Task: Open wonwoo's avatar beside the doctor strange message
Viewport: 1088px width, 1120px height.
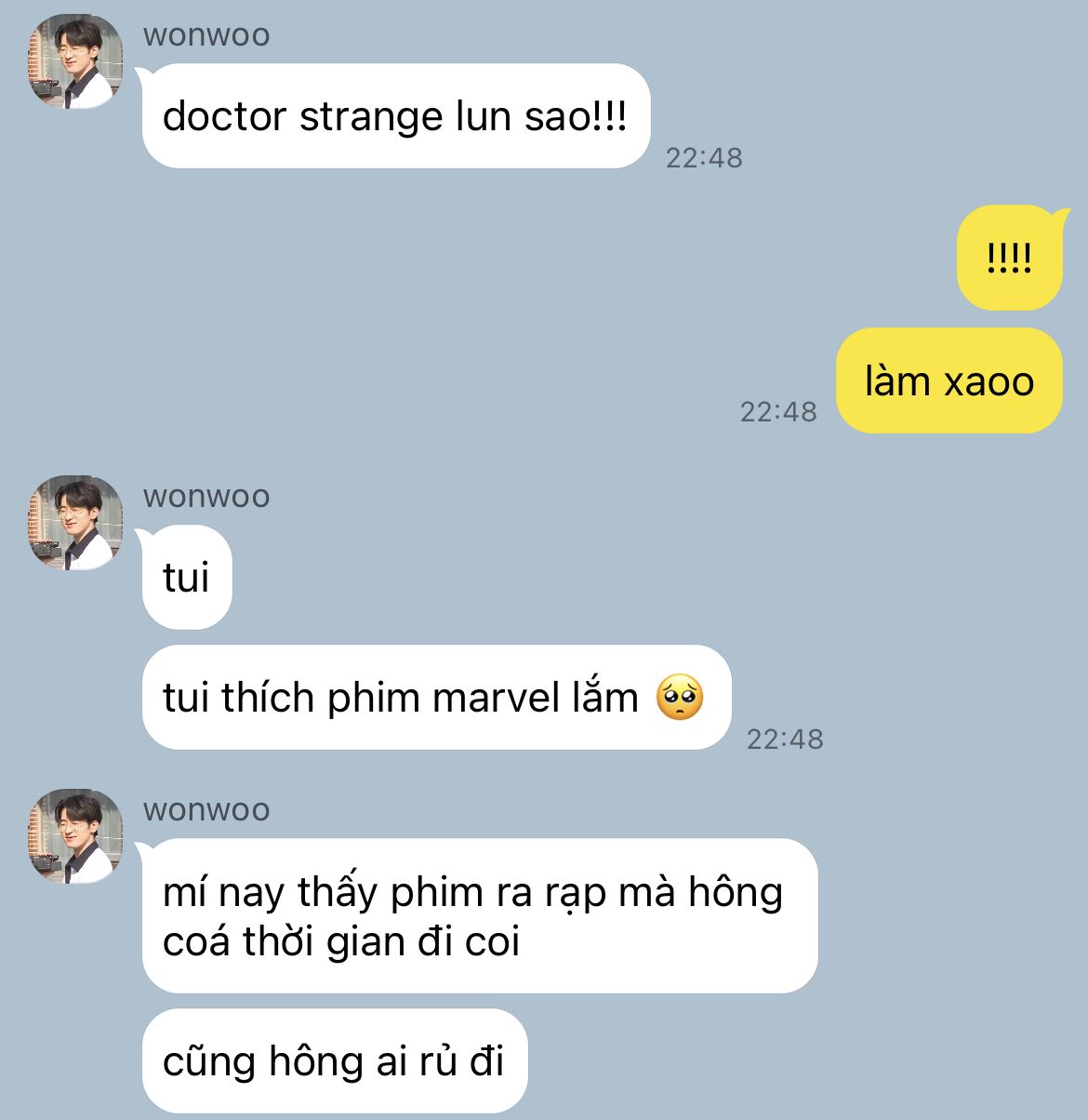Action: 75,62
